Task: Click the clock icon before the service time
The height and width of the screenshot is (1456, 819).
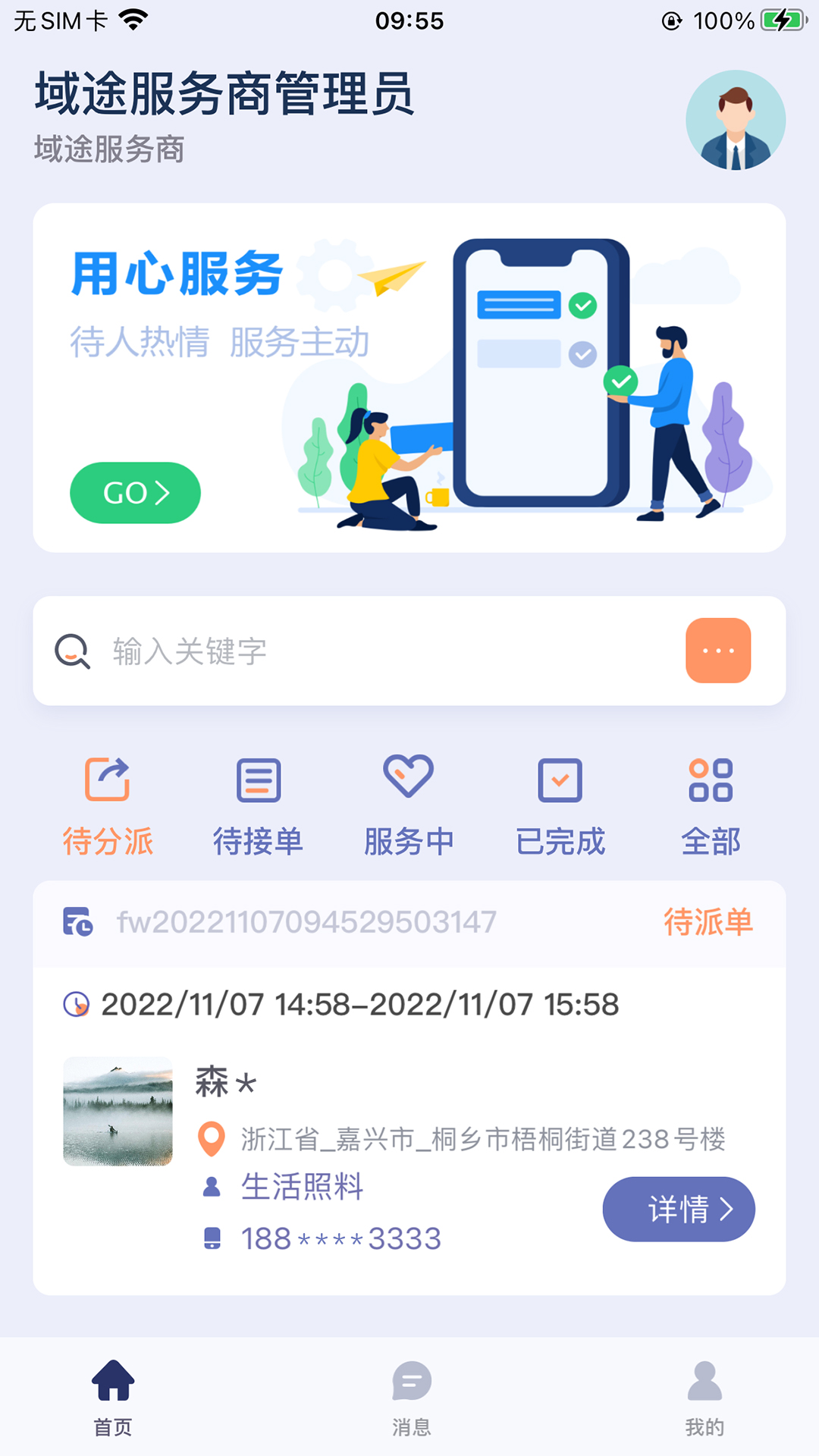Action: point(79,1005)
